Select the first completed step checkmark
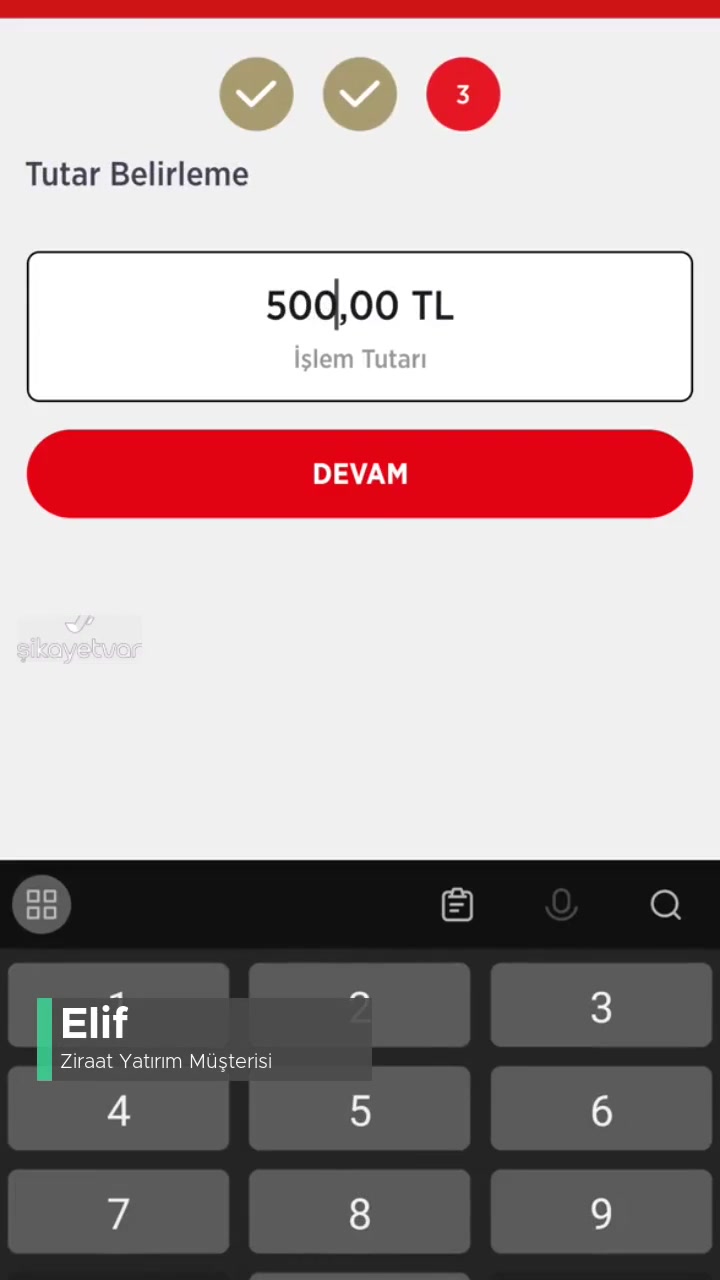 click(256, 93)
